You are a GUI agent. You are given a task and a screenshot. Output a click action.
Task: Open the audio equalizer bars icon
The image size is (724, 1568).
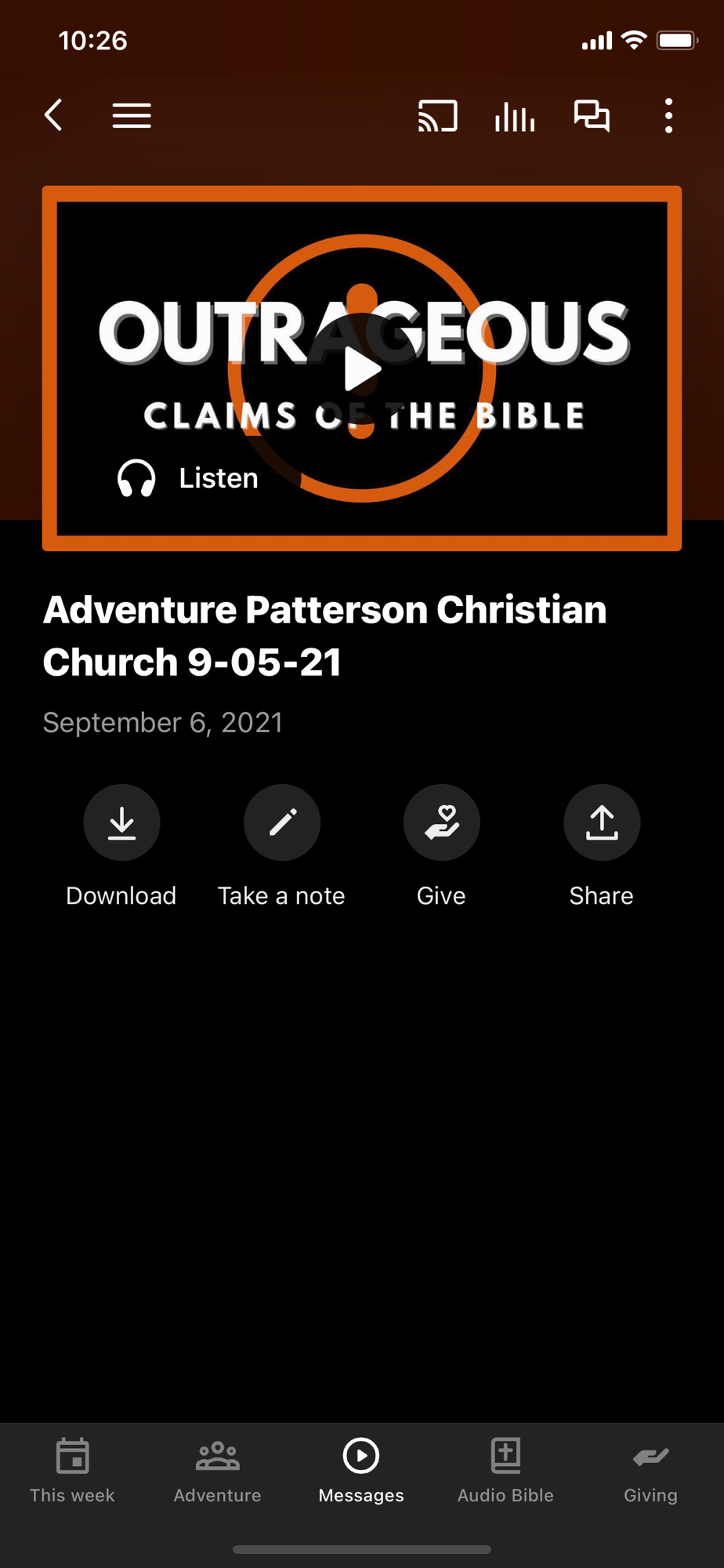pos(515,116)
